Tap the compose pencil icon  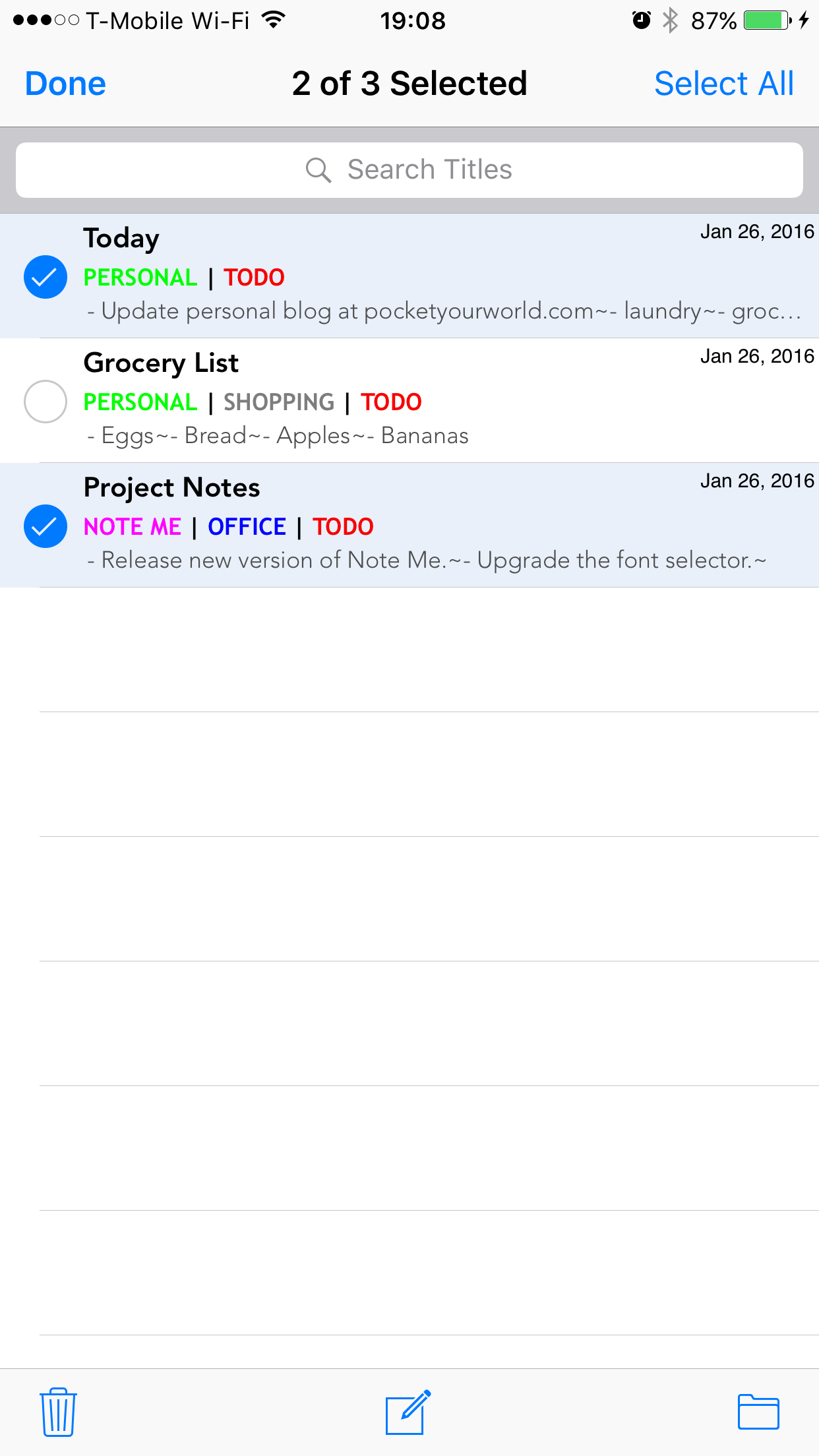point(408,1412)
